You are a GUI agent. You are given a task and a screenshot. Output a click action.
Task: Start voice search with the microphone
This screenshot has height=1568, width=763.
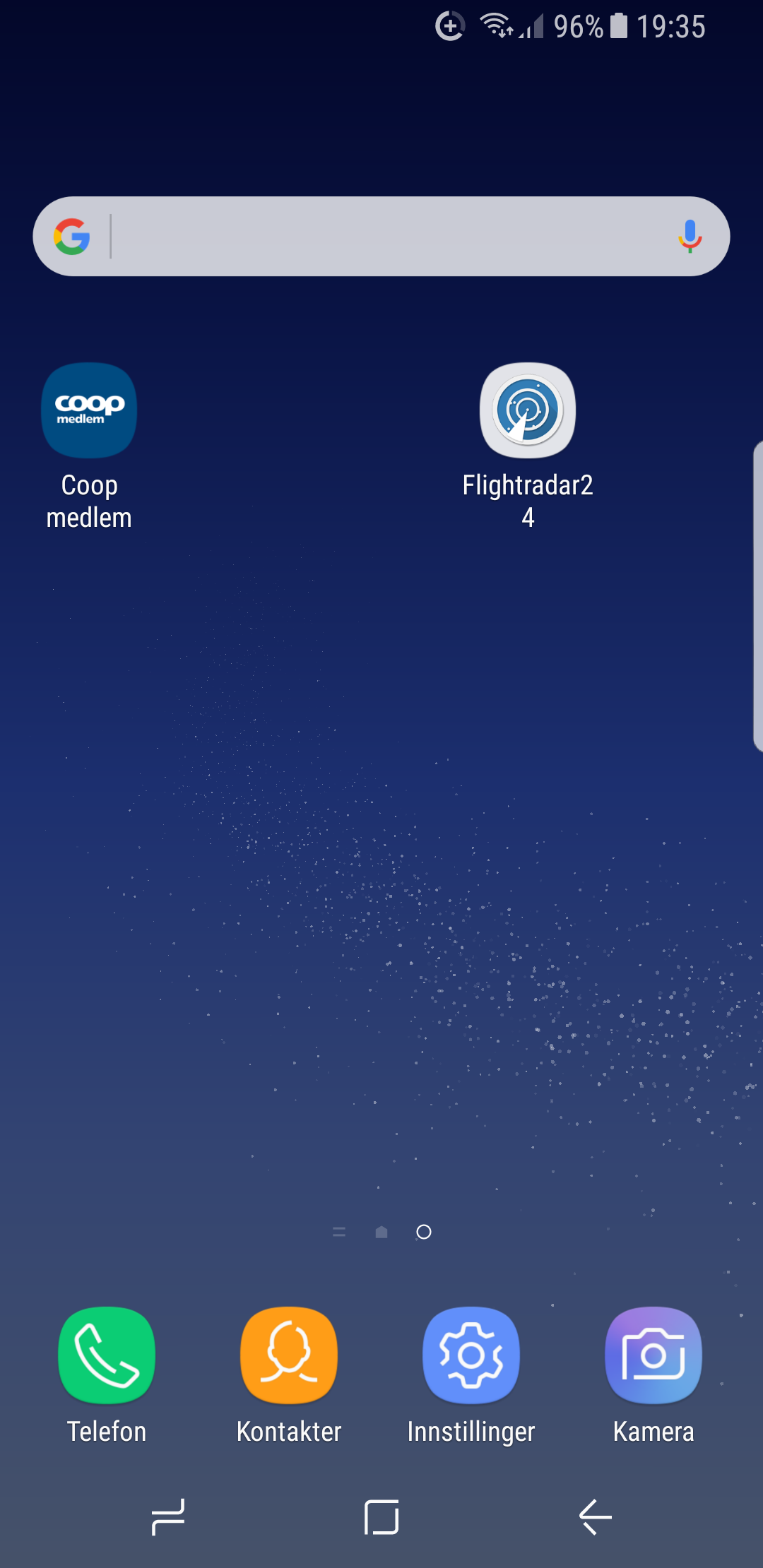pyautogui.click(x=690, y=237)
